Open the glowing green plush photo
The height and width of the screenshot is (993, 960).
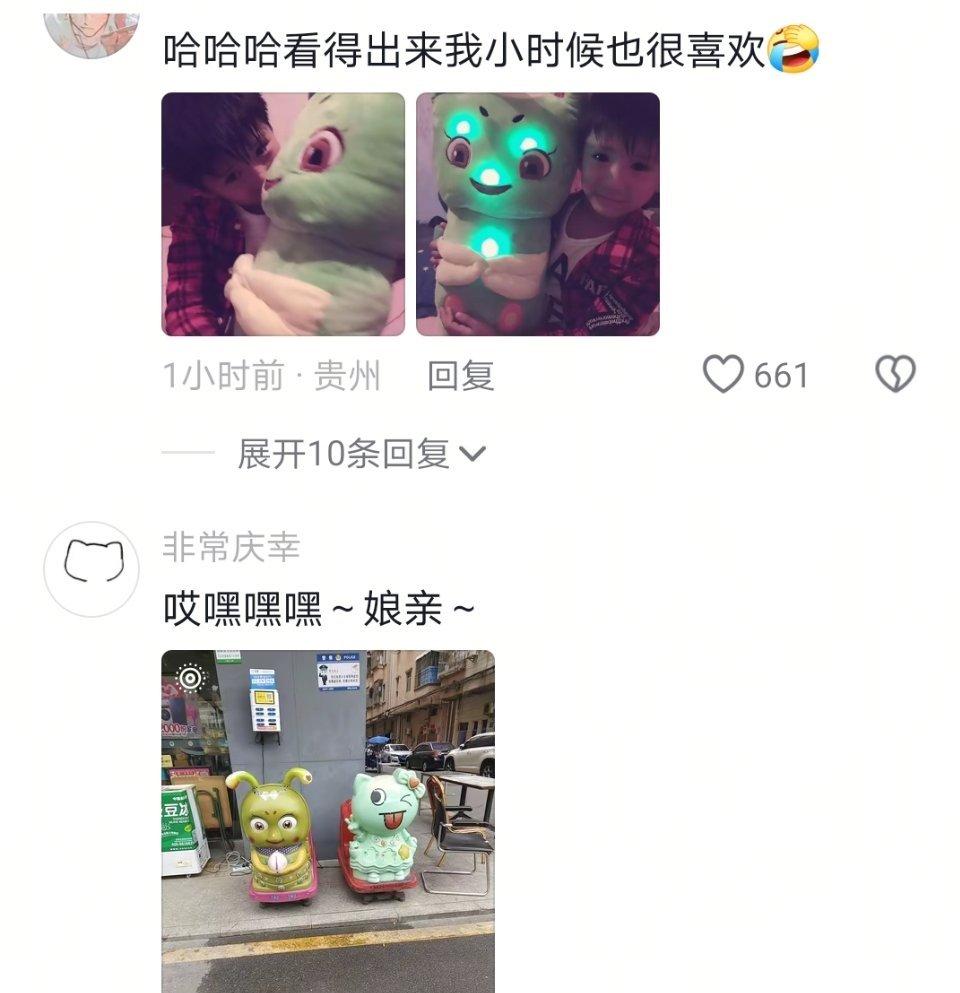tap(538, 214)
